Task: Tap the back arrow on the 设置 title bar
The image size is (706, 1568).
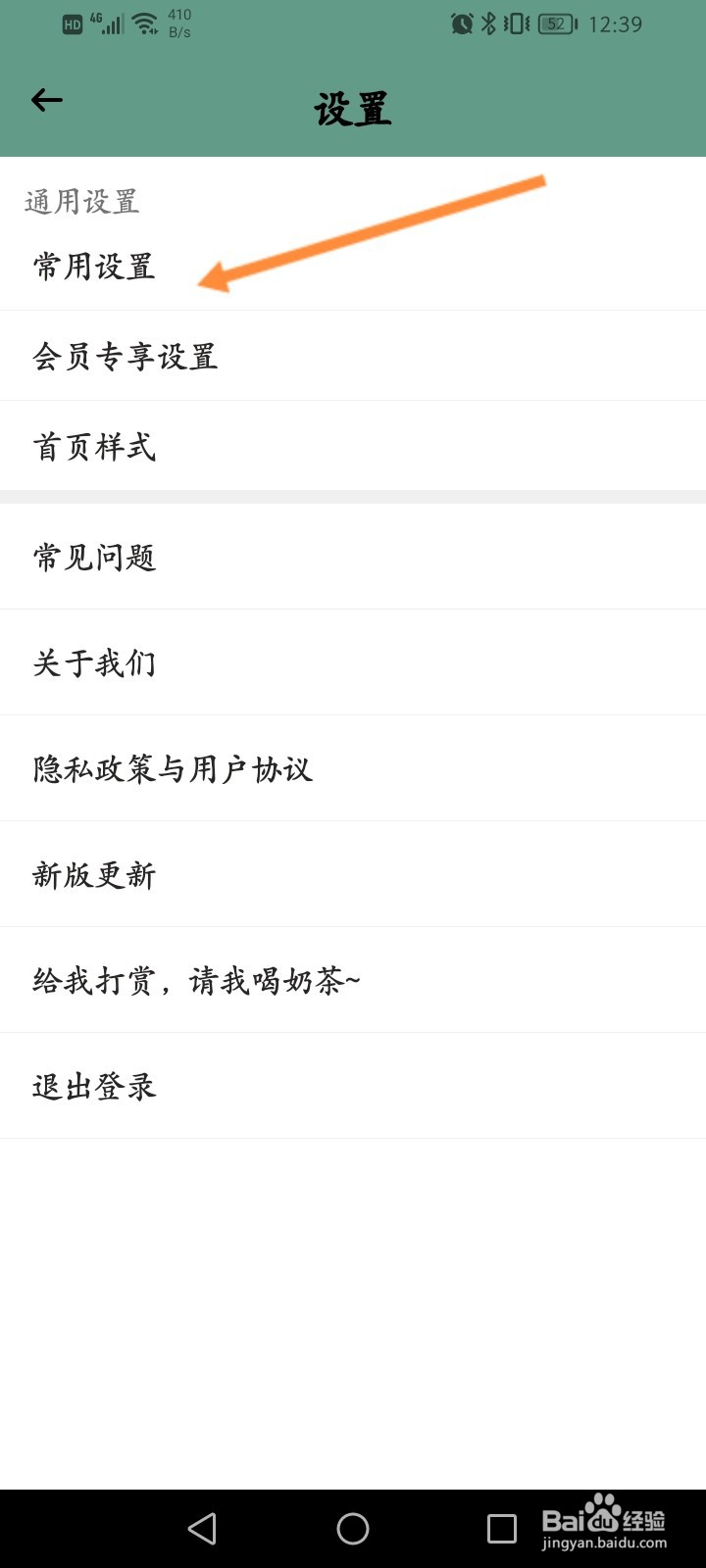Action: pyautogui.click(x=46, y=99)
